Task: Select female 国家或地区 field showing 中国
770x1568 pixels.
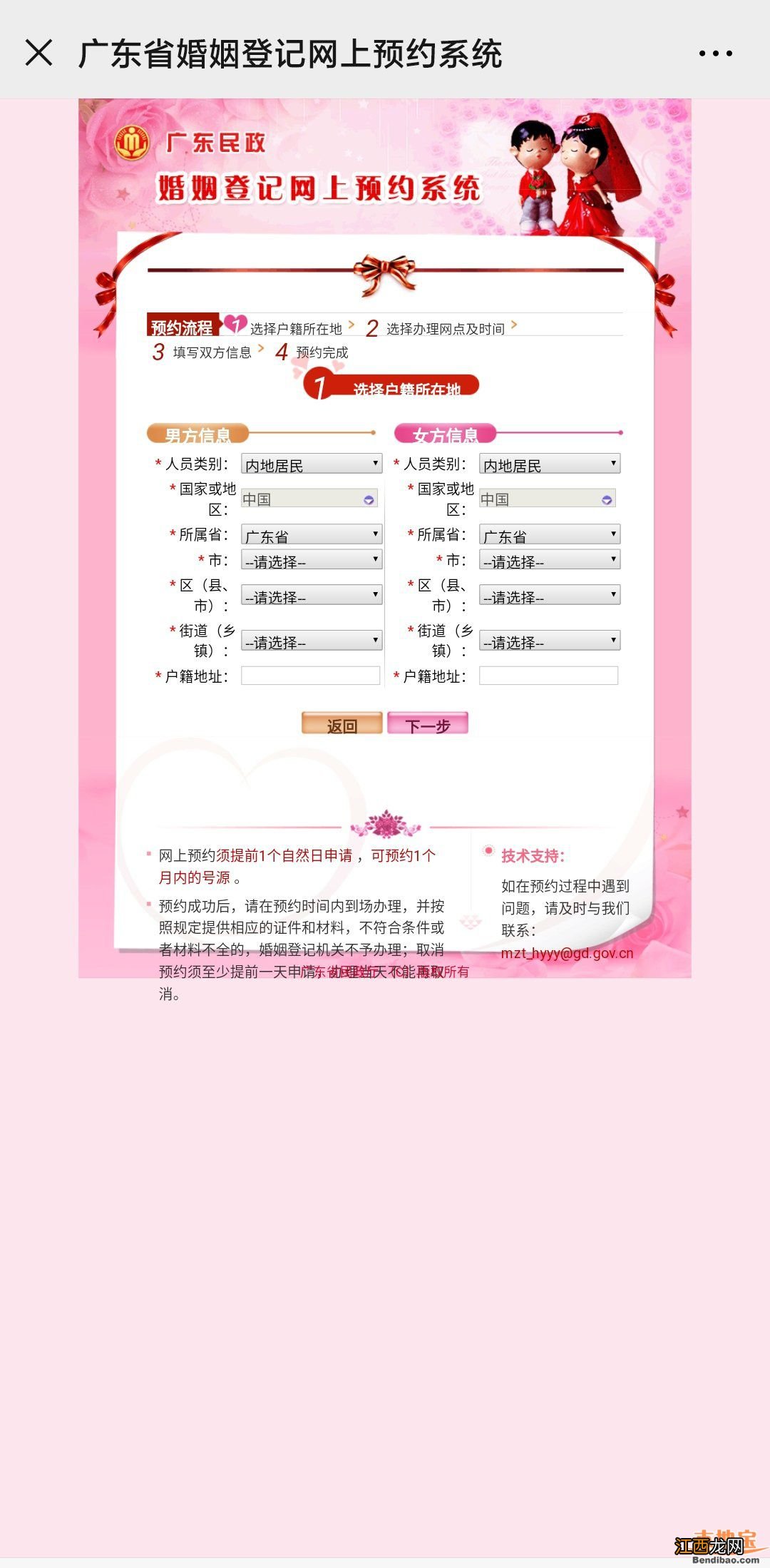Action: (547, 499)
